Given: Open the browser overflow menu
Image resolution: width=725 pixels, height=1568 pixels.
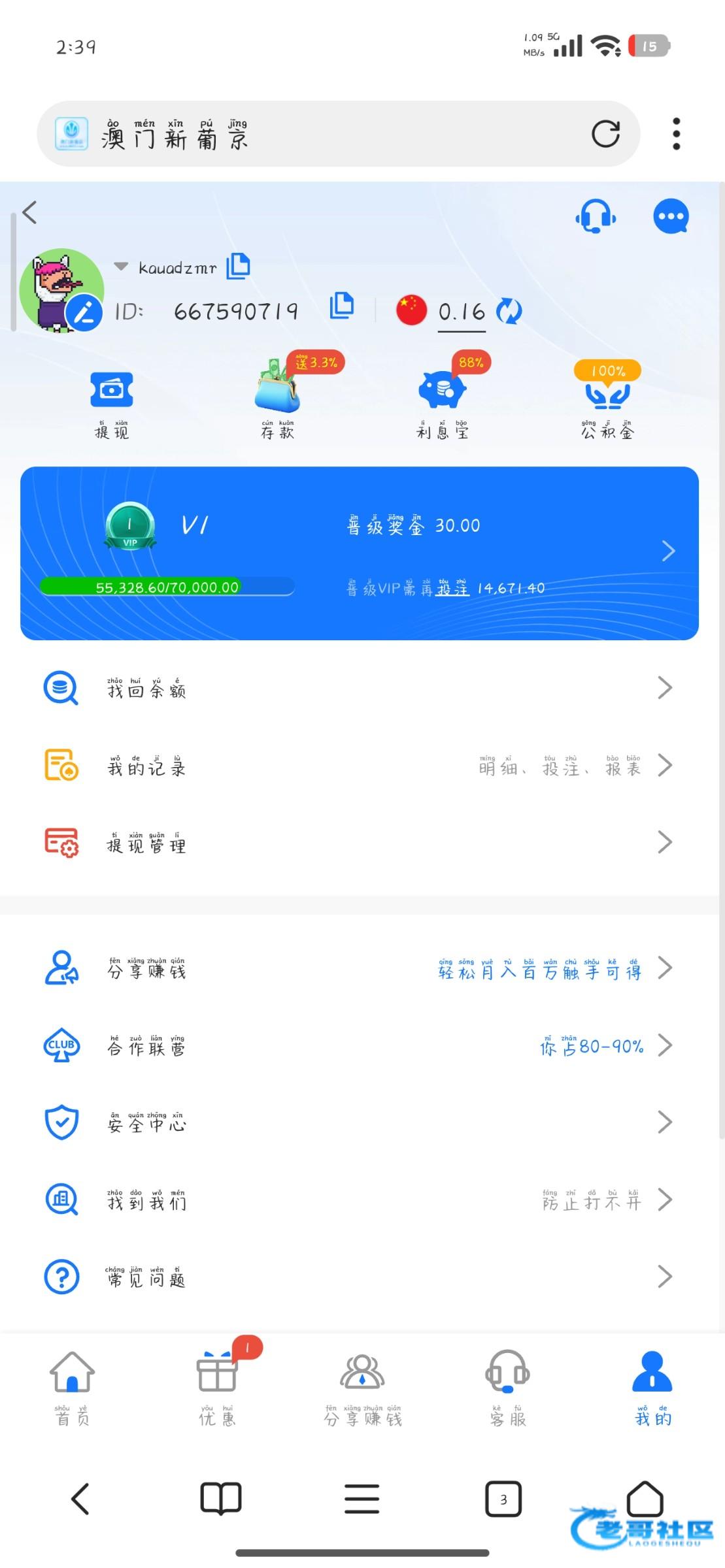Looking at the screenshot, I should 676,134.
